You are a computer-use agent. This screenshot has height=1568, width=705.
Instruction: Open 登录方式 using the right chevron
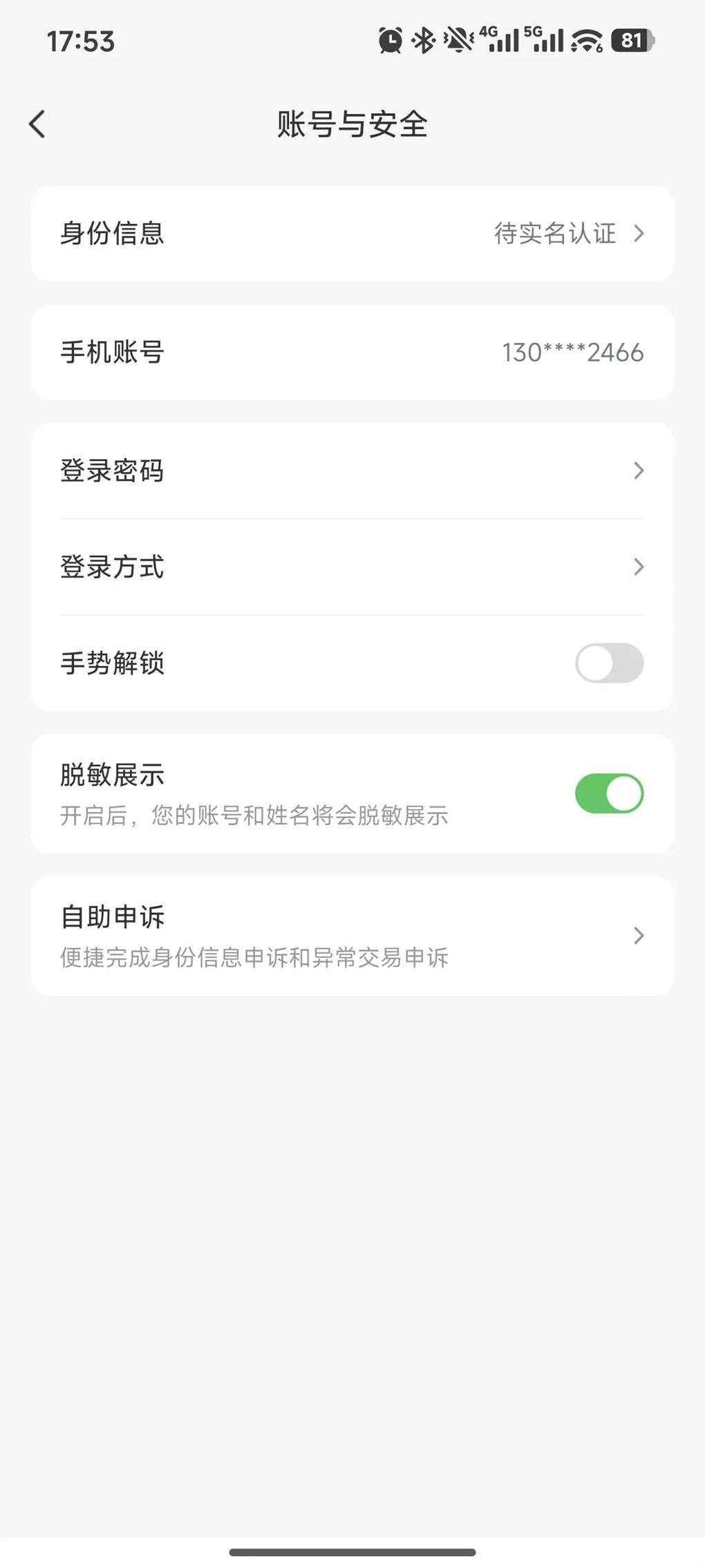point(638,567)
